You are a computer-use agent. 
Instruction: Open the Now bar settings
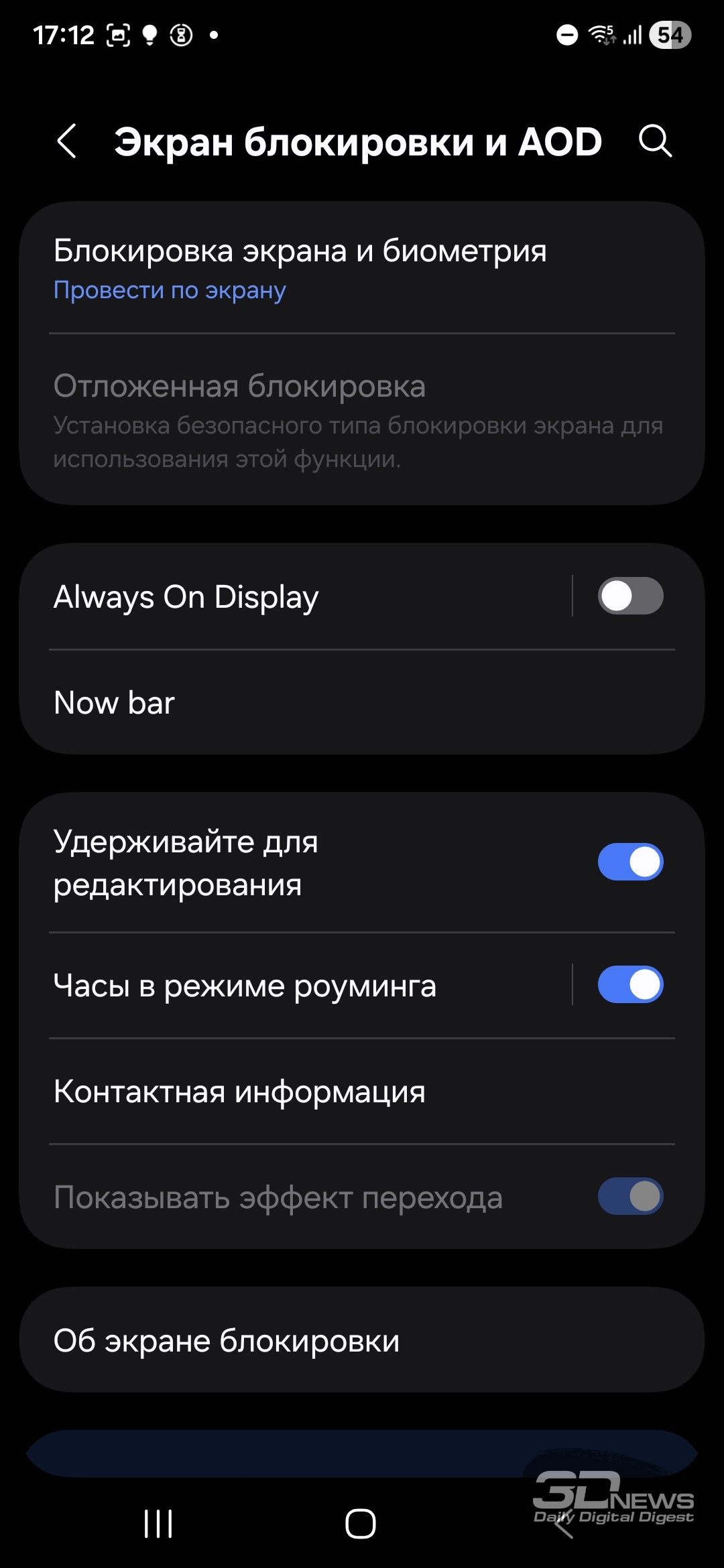362,703
